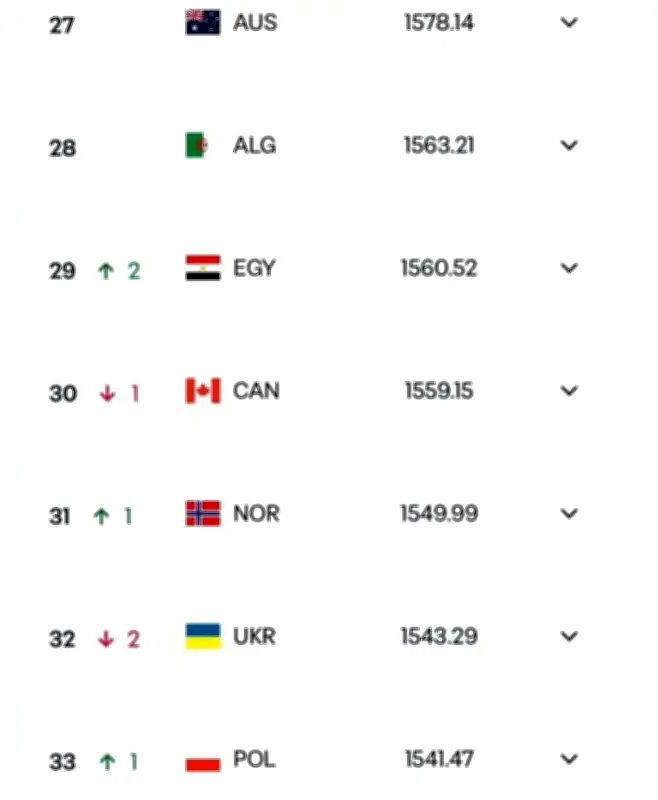This screenshot has height=800, width=658.
Task: Expand the POL ranking details chevron
Action: pyautogui.click(x=569, y=759)
